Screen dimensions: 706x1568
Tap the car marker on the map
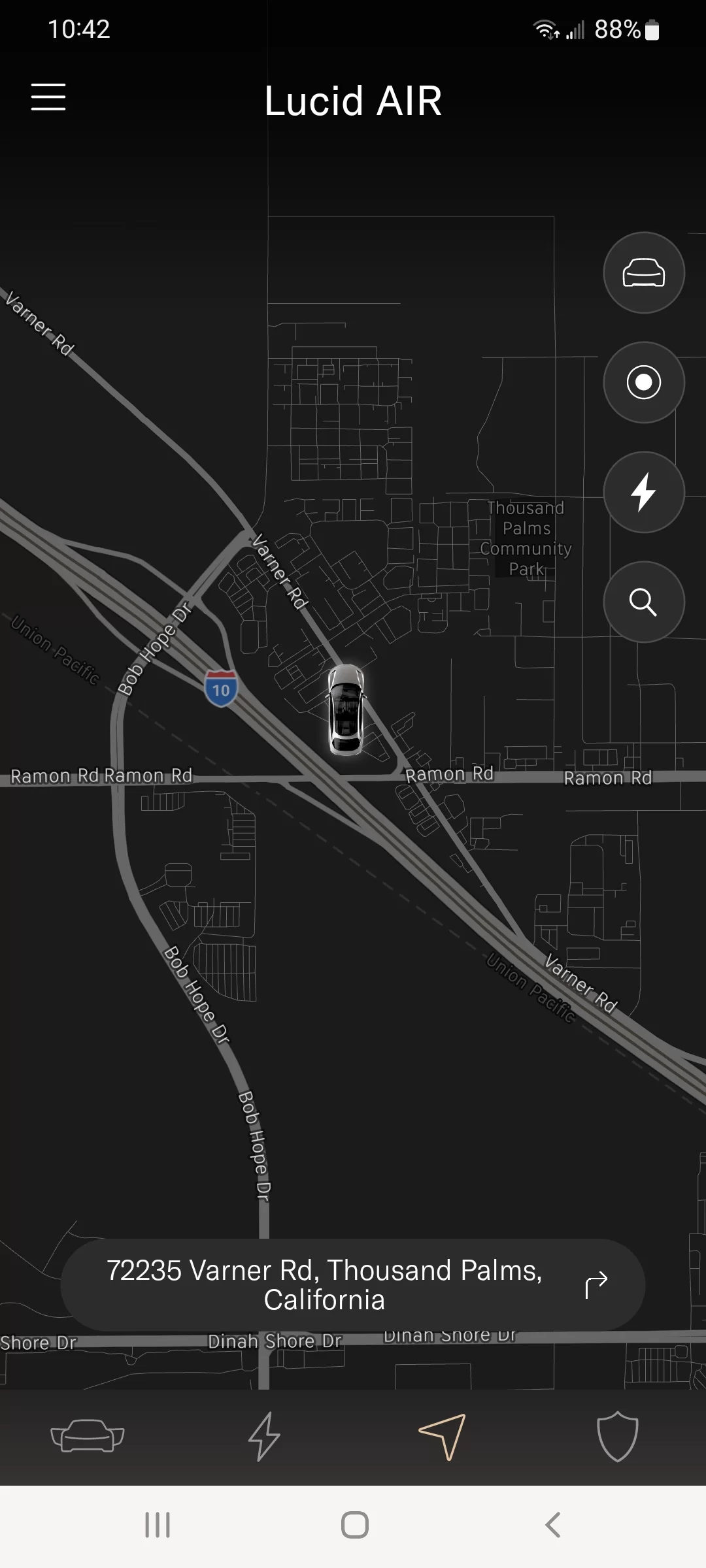pos(346,710)
